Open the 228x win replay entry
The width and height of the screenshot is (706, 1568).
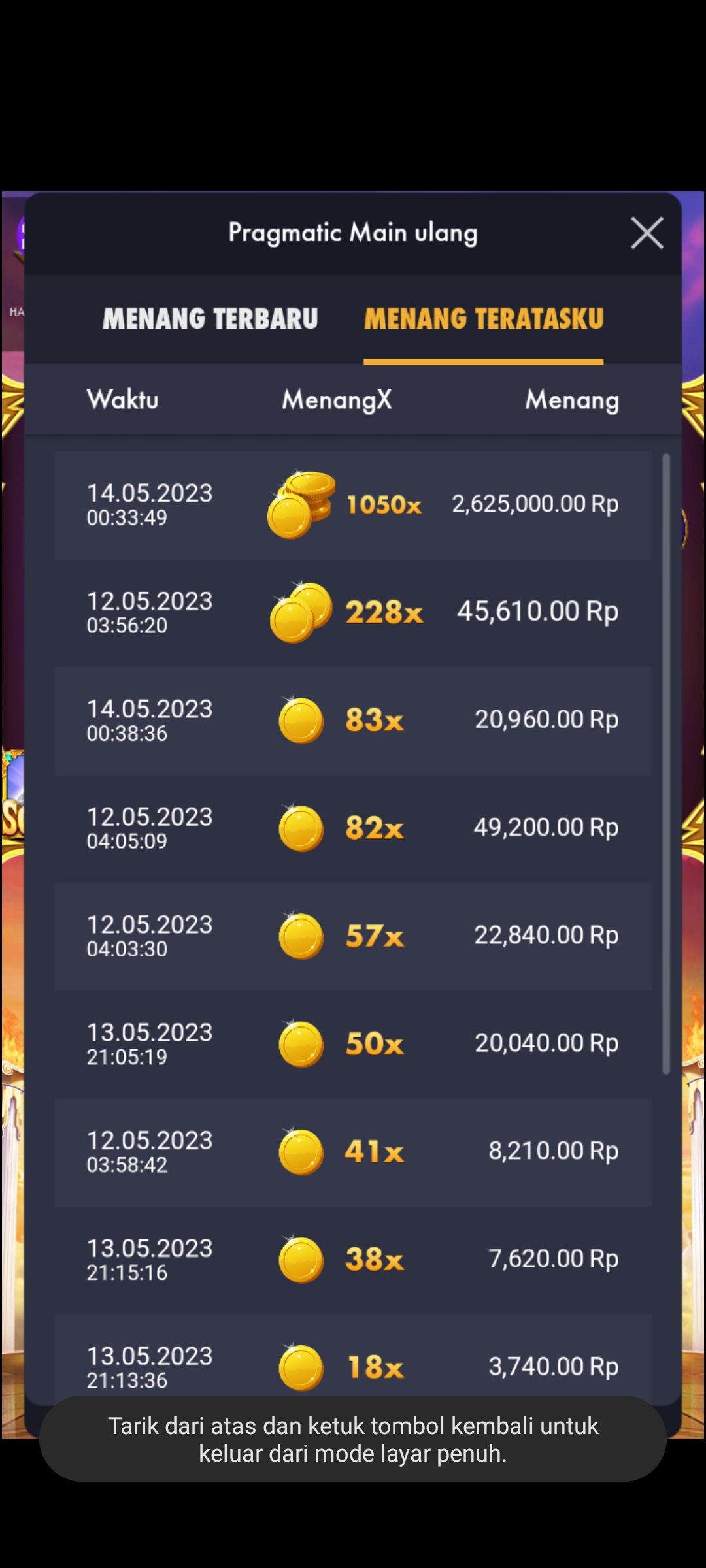pos(352,613)
